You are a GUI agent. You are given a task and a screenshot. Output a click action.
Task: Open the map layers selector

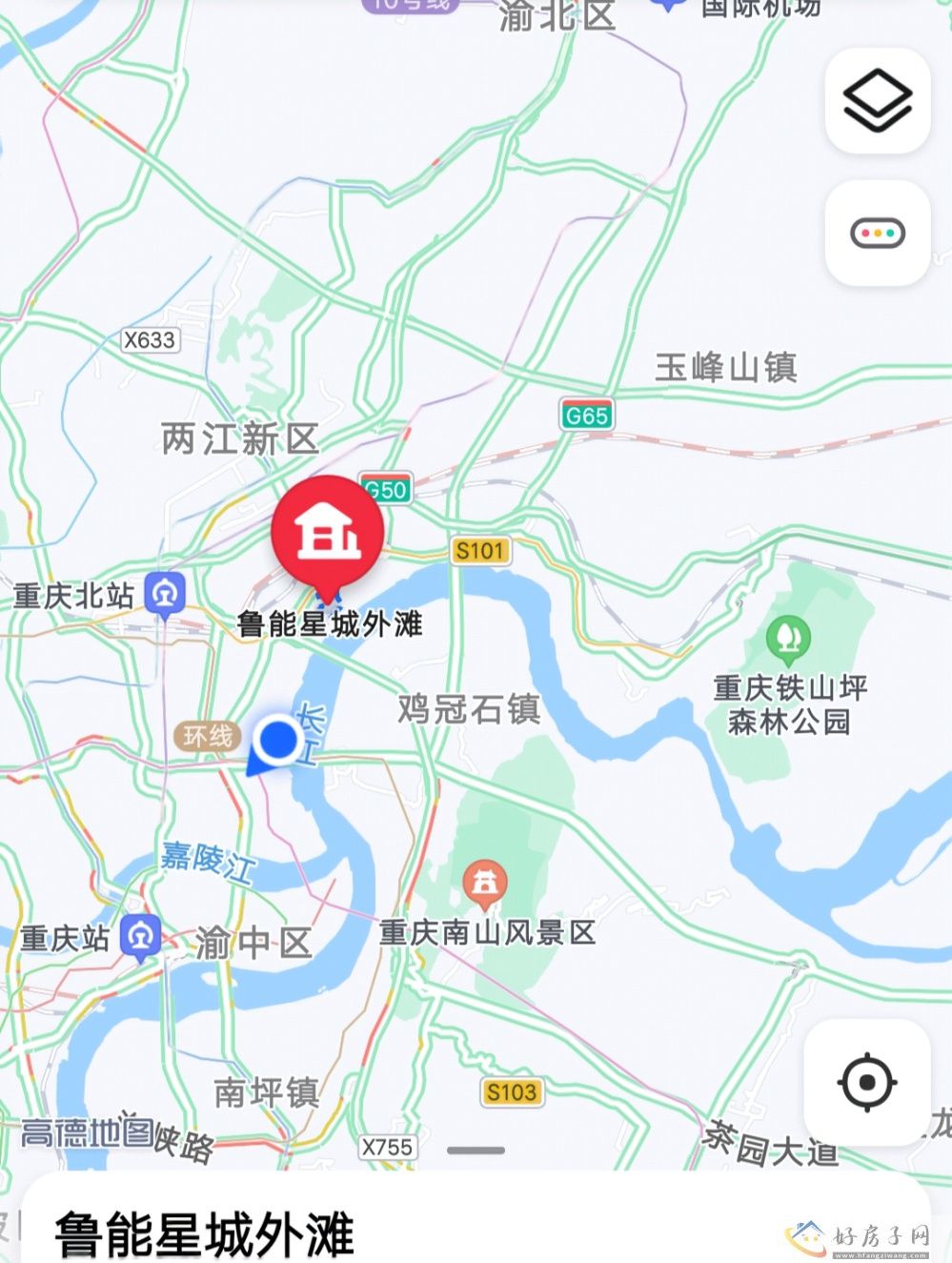point(877,101)
